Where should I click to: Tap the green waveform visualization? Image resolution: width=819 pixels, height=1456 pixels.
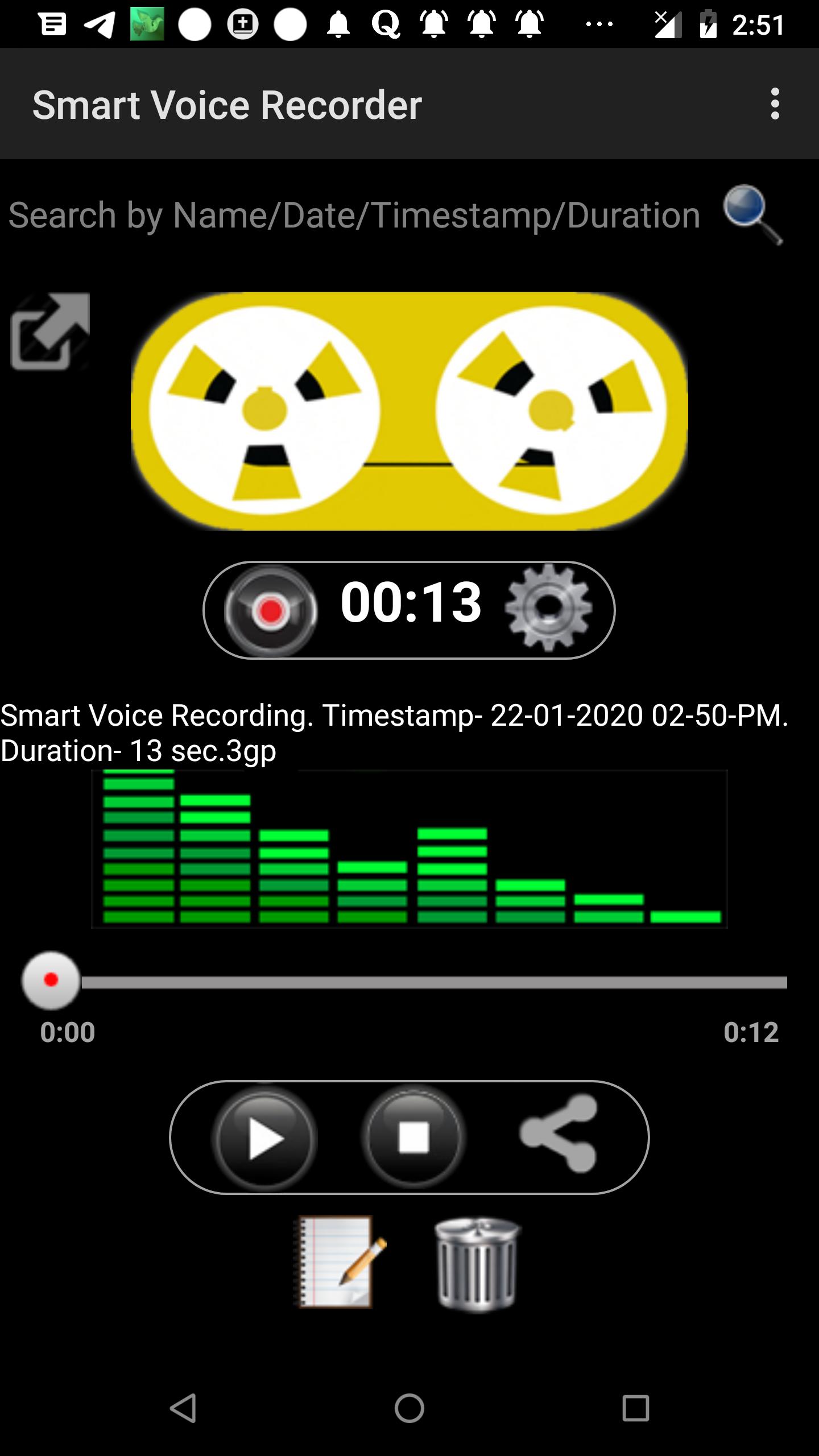[409, 853]
